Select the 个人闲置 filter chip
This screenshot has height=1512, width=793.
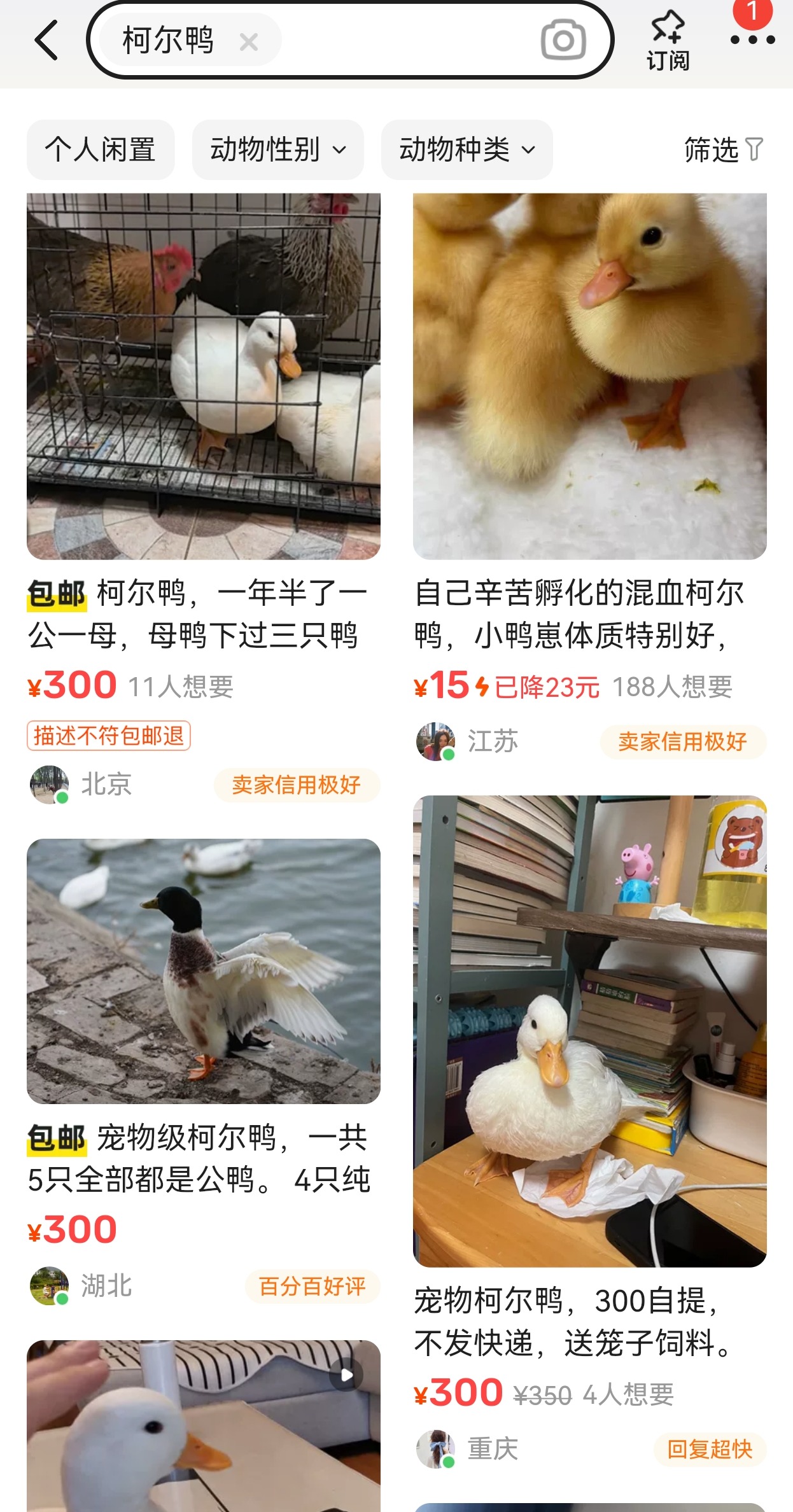(101, 150)
